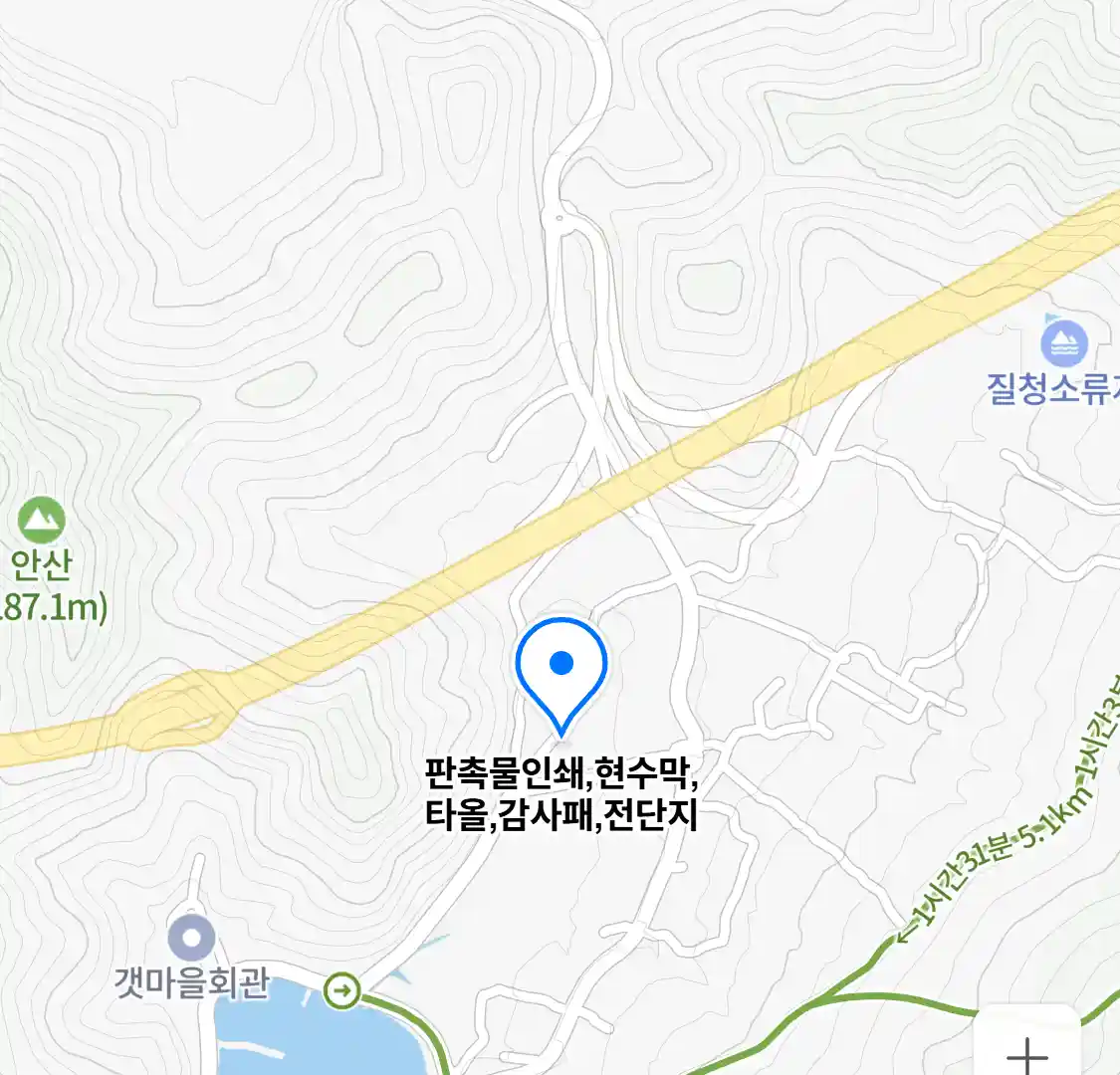
Task: Open the 안산 mountain marker
Action: pos(41,520)
